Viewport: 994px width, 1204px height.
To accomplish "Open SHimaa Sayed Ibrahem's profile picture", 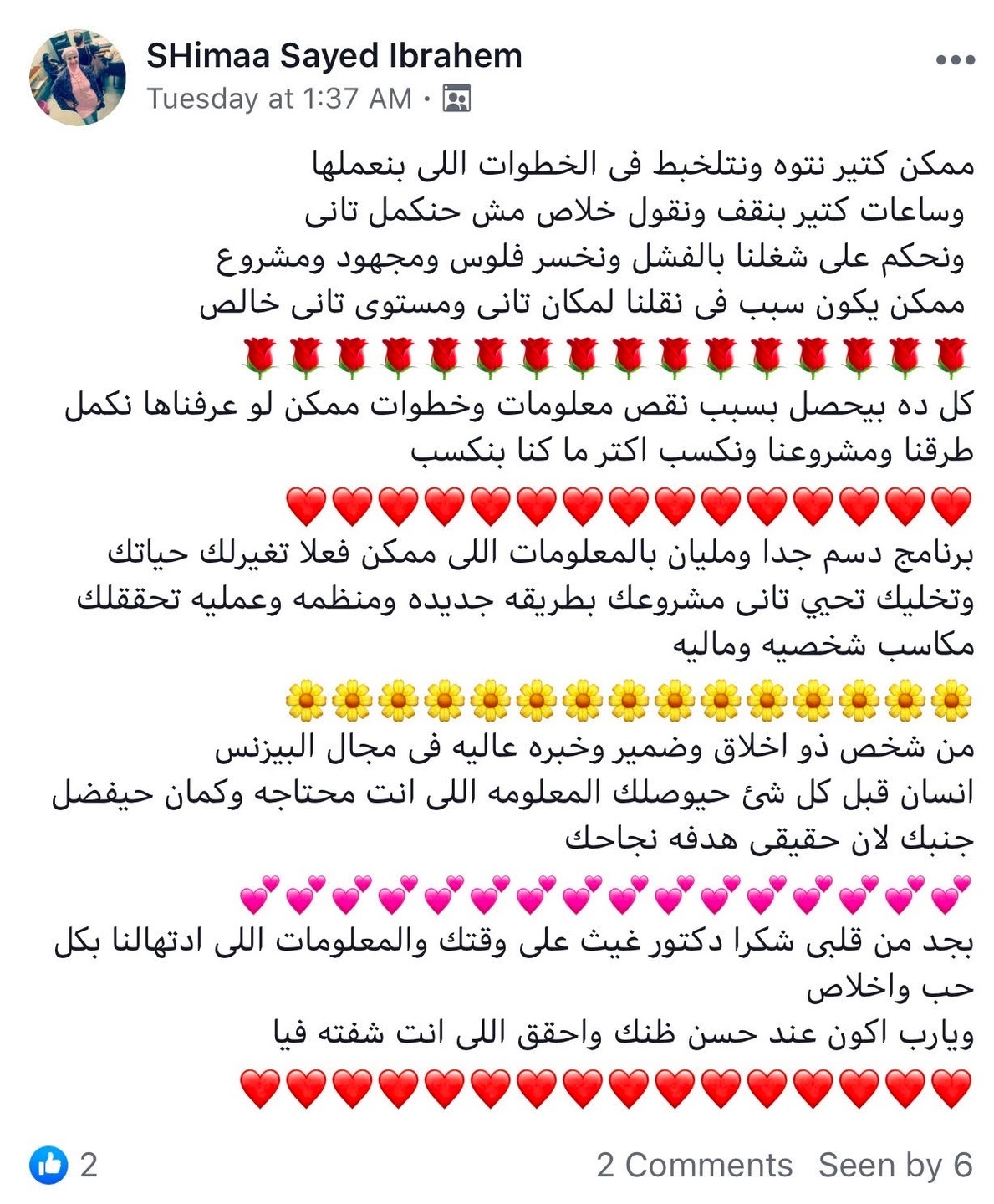I will pos(78,77).
